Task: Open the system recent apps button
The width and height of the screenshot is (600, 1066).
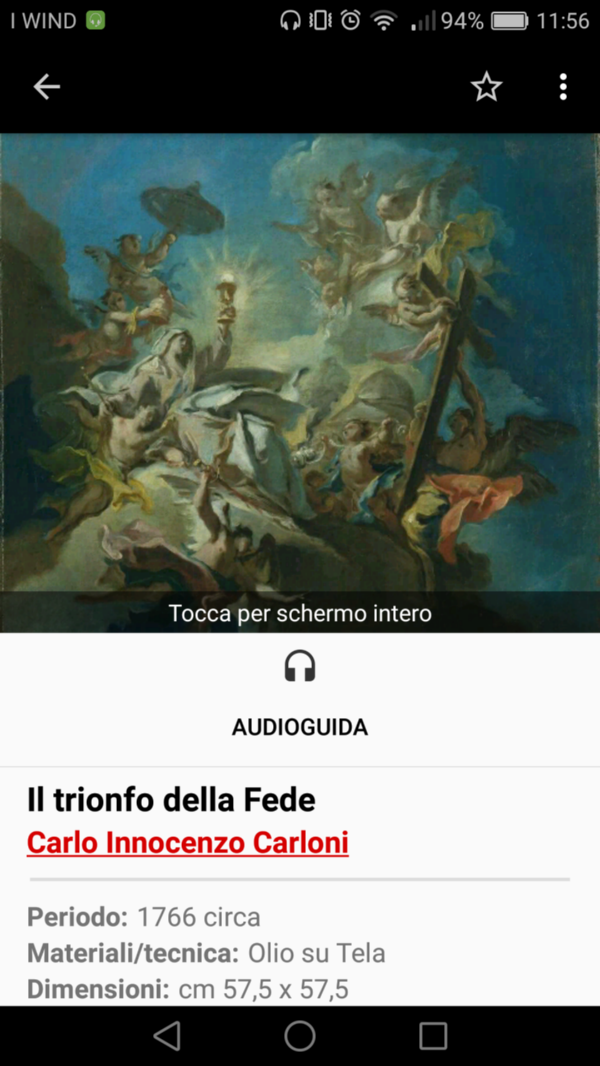Action: pyautogui.click(x=433, y=1035)
